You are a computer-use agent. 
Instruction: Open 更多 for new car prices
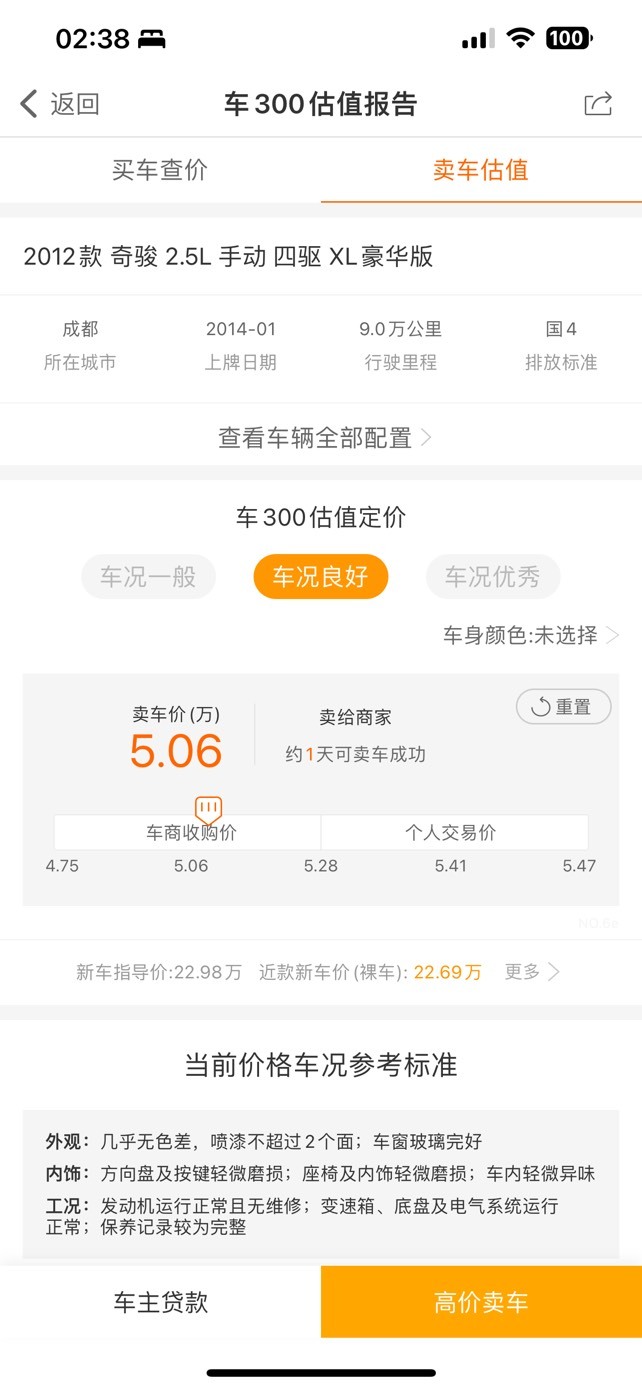click(532, 971)
